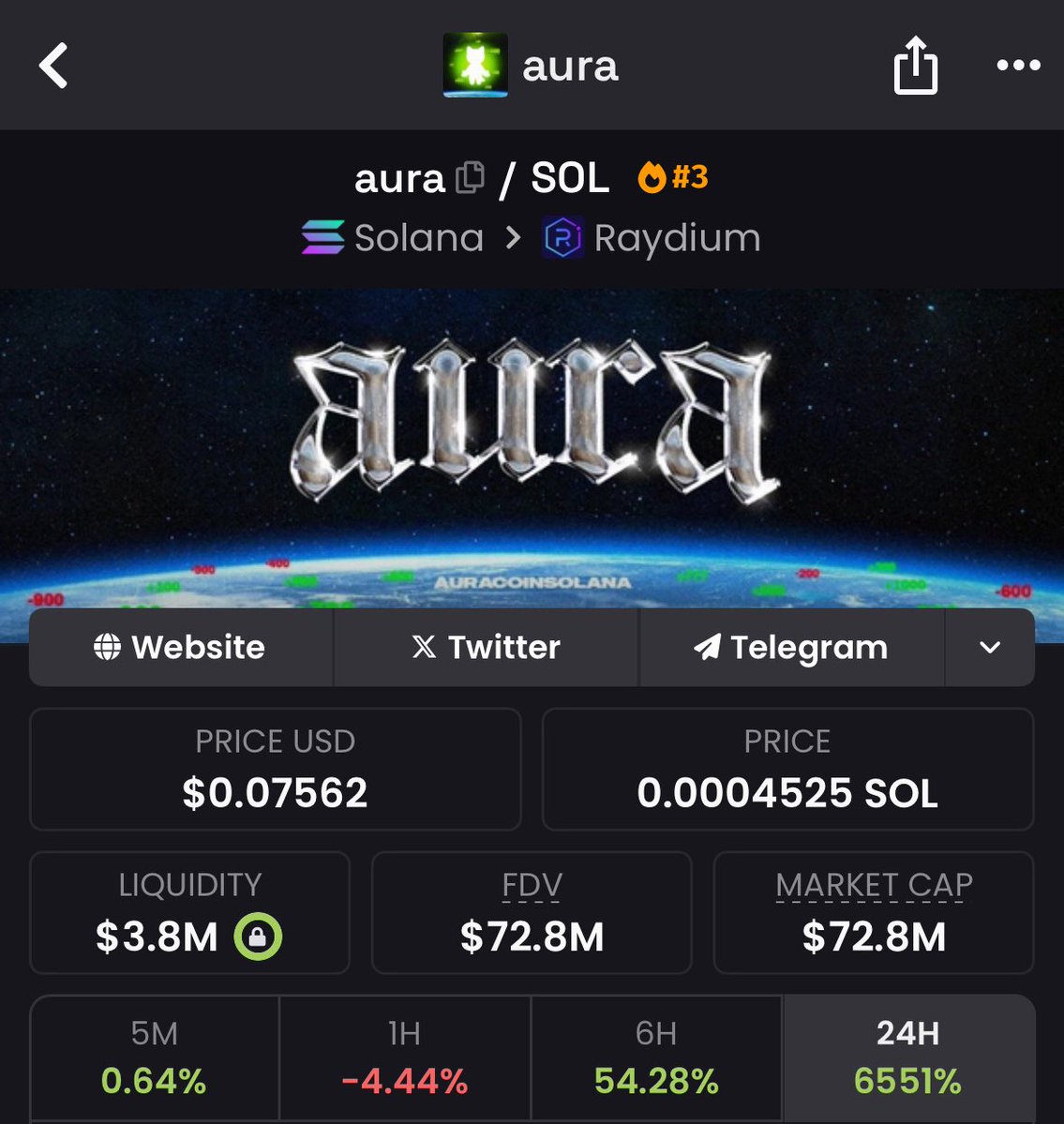Screen dimensions: 1064x1124
Task: Switch to the 6H timeframe
Action: pyautogui.click(x=656, y=1057)
